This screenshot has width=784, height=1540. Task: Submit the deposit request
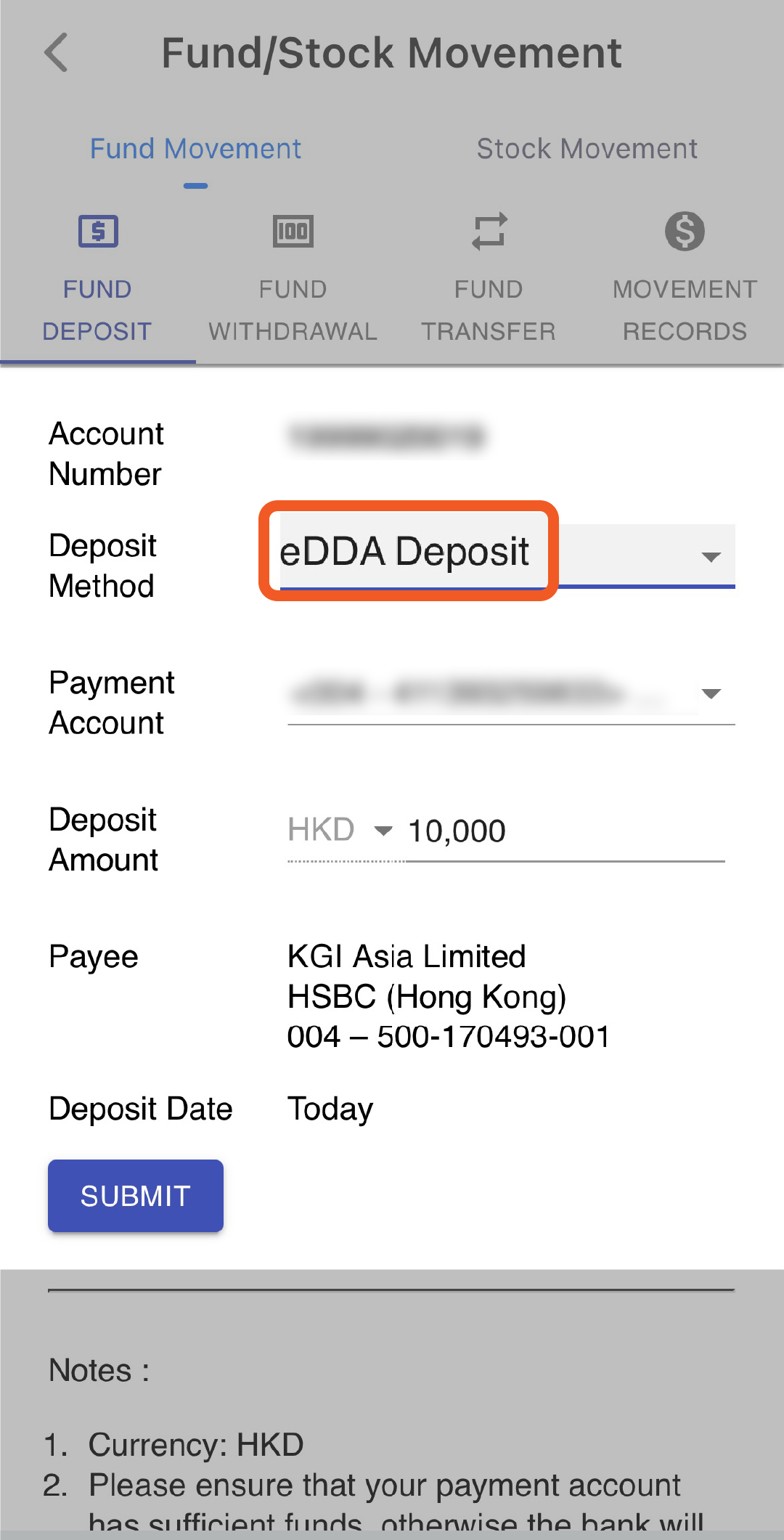click(136, 1195)
